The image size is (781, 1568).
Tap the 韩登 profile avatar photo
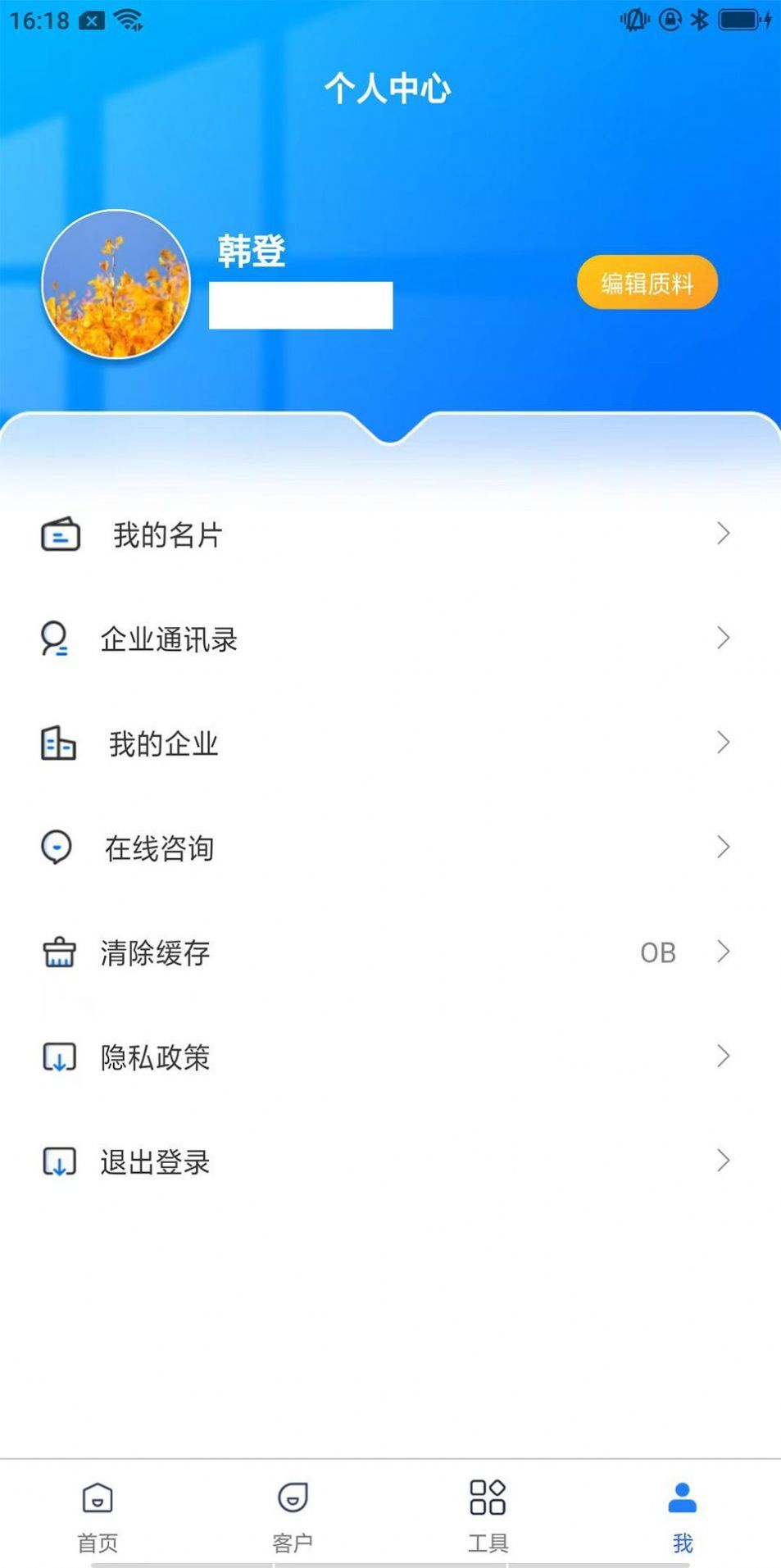[117, 282]
